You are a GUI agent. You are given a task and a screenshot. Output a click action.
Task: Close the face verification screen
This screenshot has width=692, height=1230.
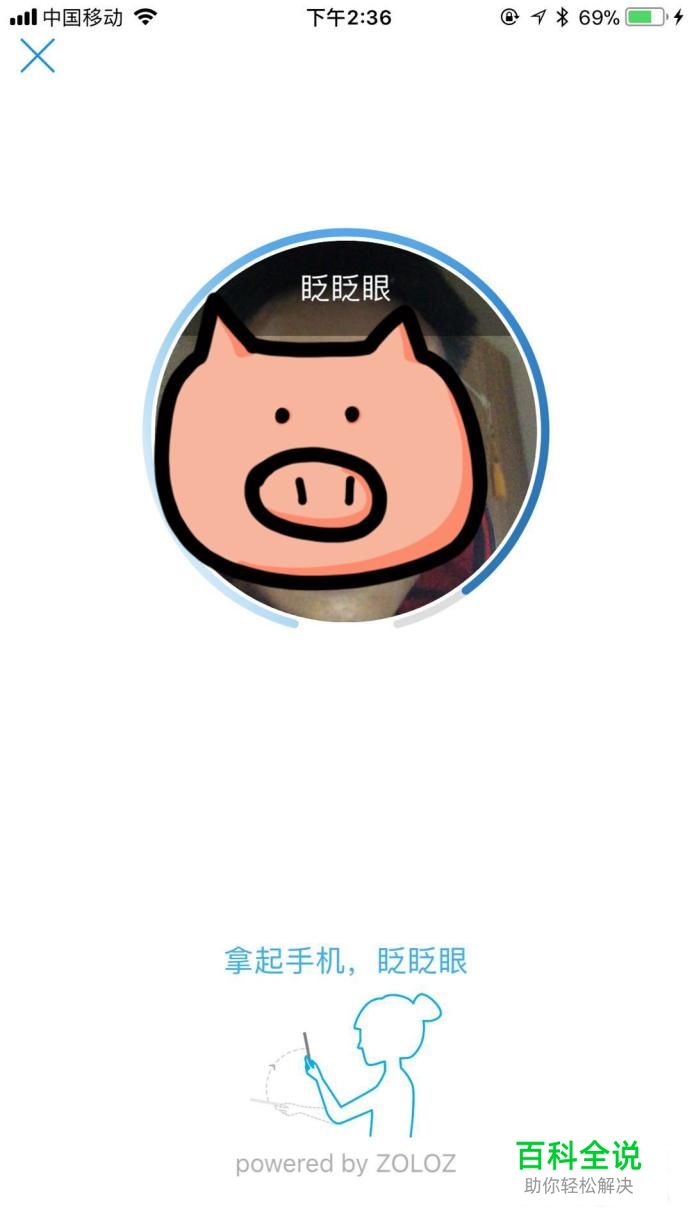tap(37, 56)
